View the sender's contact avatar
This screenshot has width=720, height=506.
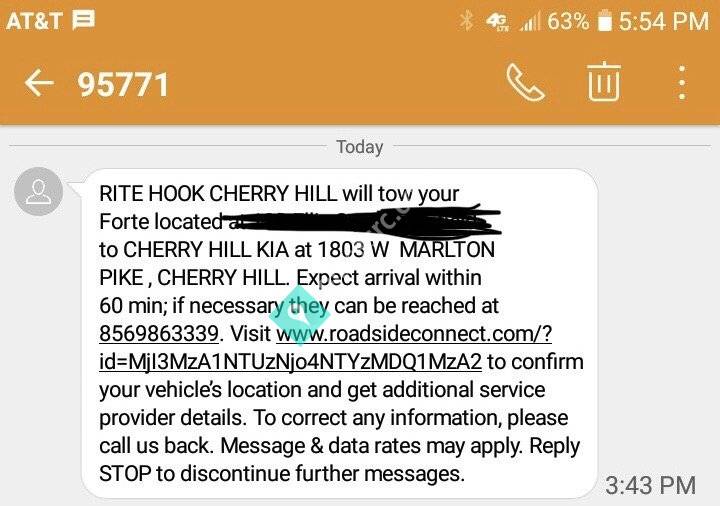(x=39, y=192)
